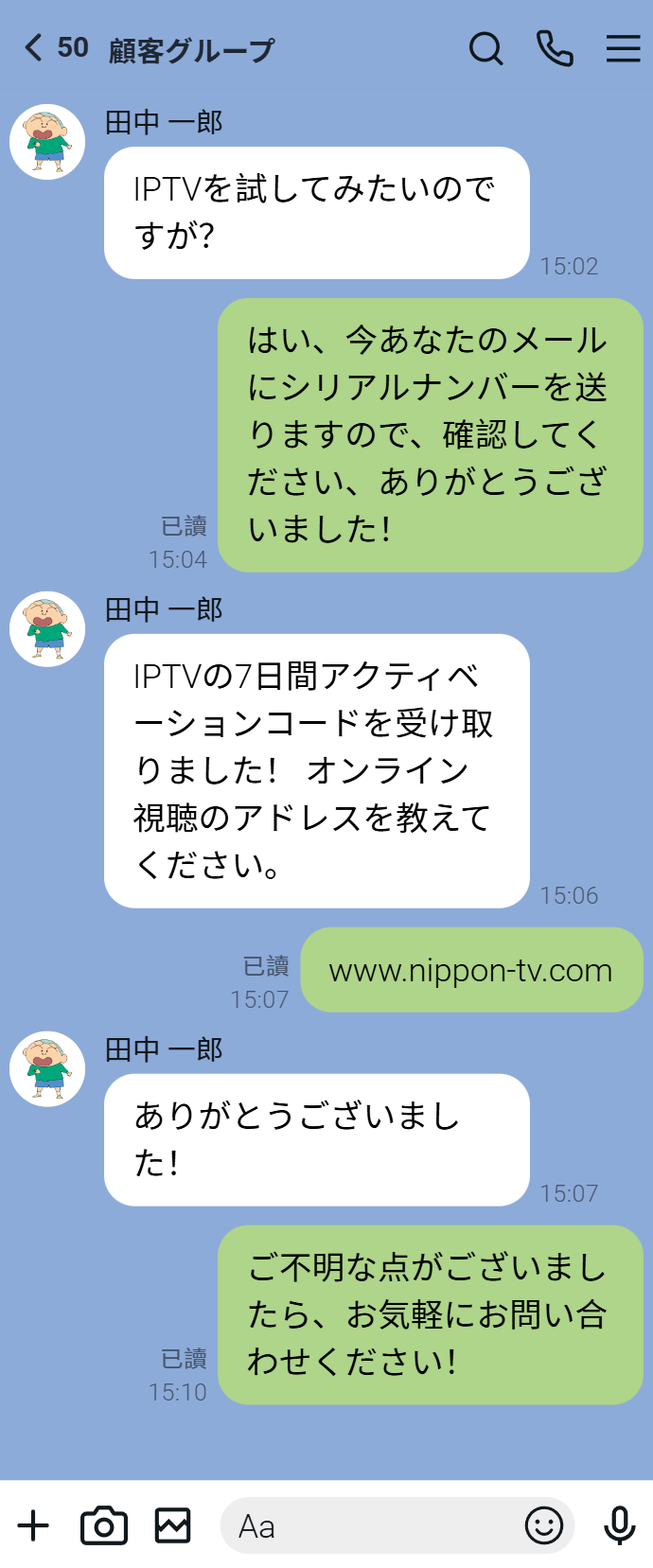Search messages in this chat
653x1568 pixels.
[x=485, y=48]
